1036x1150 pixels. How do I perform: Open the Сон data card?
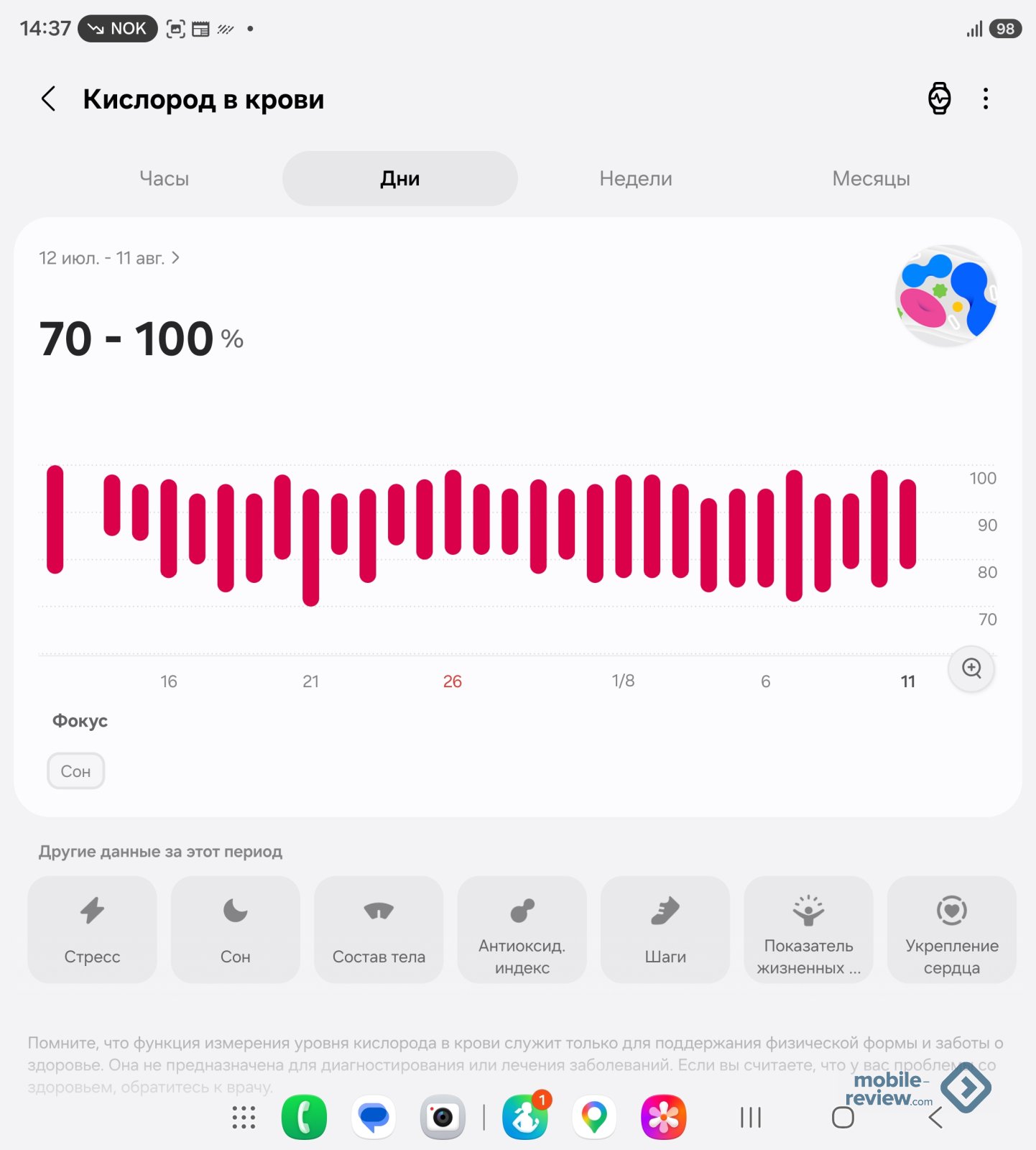pyautogui.click(x=235, y=929)
